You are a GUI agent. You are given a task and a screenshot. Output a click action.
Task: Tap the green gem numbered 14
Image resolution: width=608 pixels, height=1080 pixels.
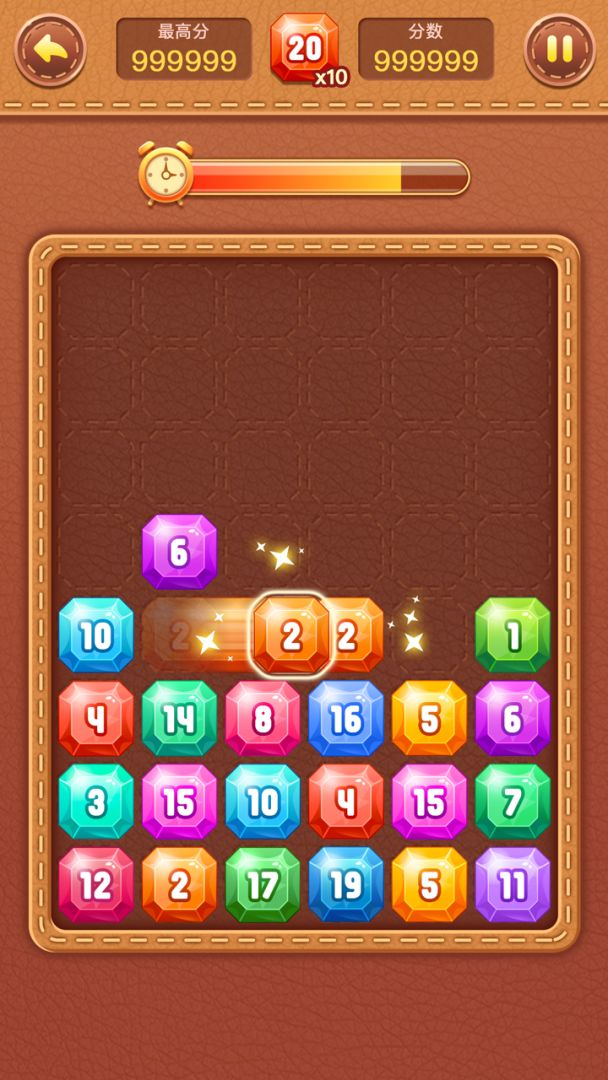[x=179, y=718]
